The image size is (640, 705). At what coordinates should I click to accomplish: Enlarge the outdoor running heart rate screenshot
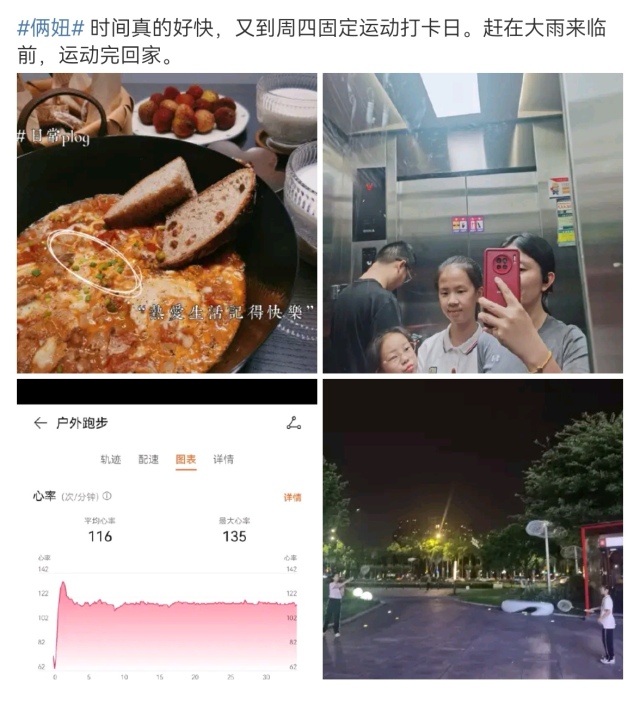[167, 529]
